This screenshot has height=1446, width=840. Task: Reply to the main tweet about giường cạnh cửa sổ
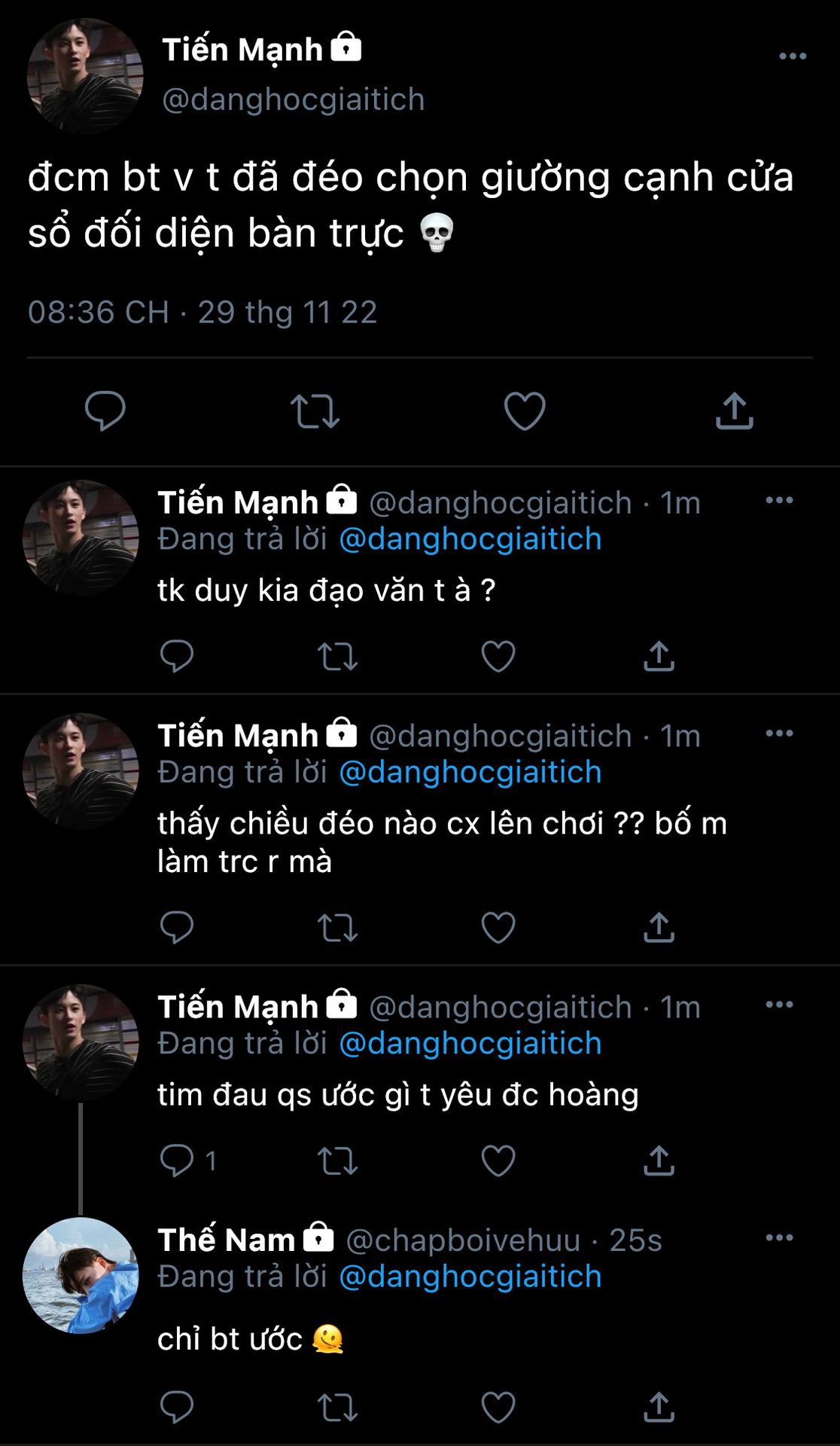(105, 411)
